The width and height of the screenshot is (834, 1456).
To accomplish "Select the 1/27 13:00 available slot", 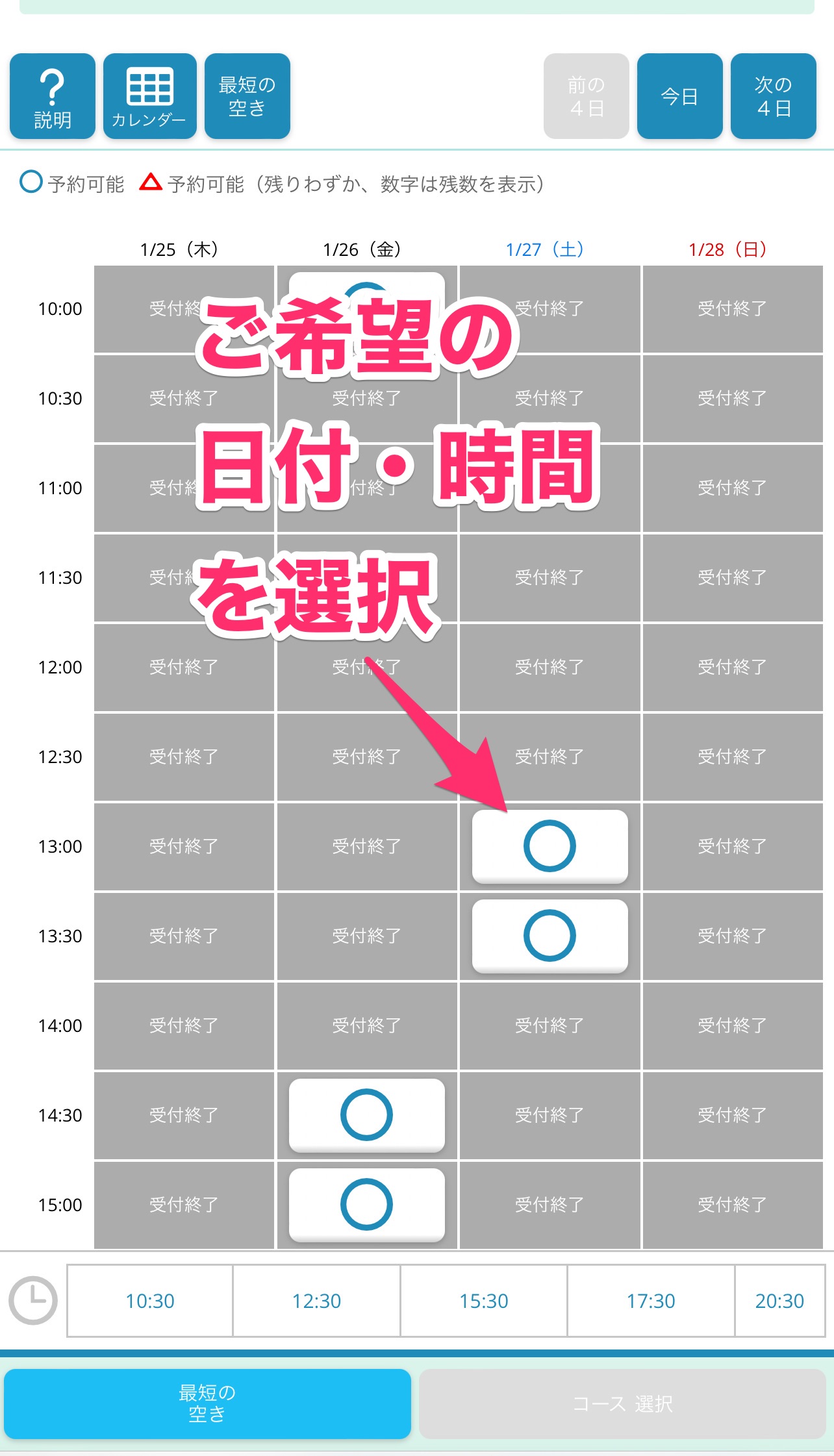I will pyautogui.click(x=550, y=846).
